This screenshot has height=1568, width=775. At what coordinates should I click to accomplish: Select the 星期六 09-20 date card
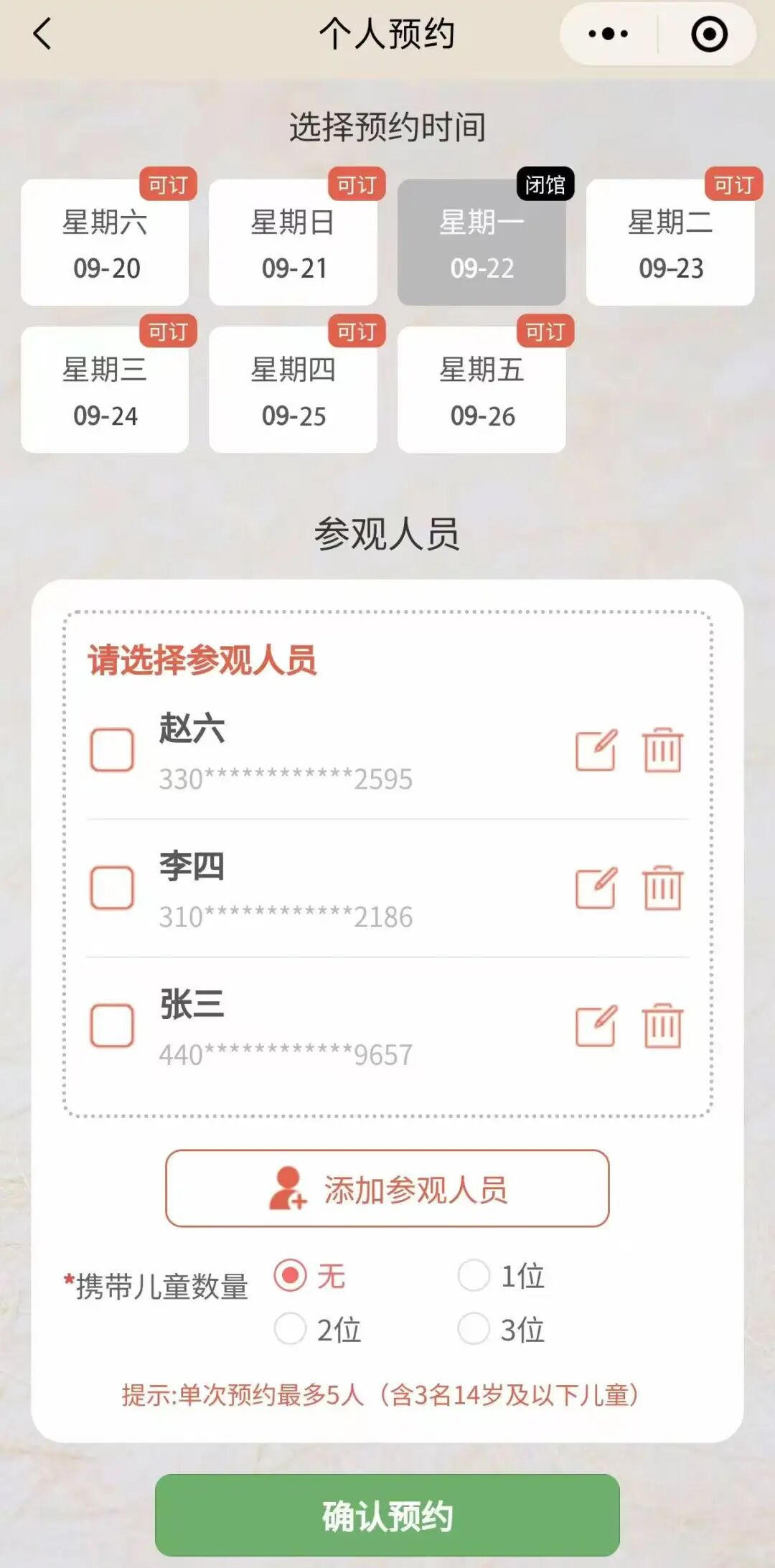pos(104,244)
